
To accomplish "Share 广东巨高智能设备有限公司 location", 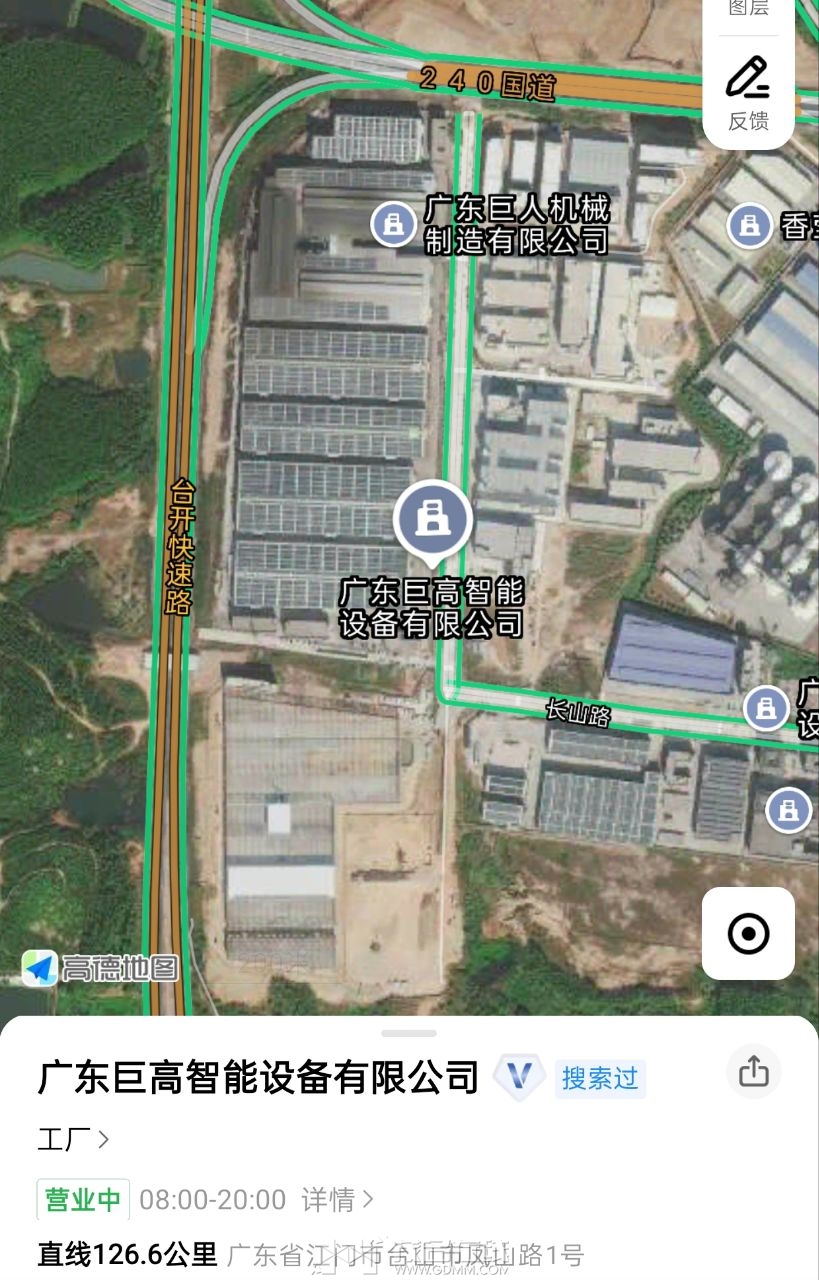I will tap(753, 1072).
